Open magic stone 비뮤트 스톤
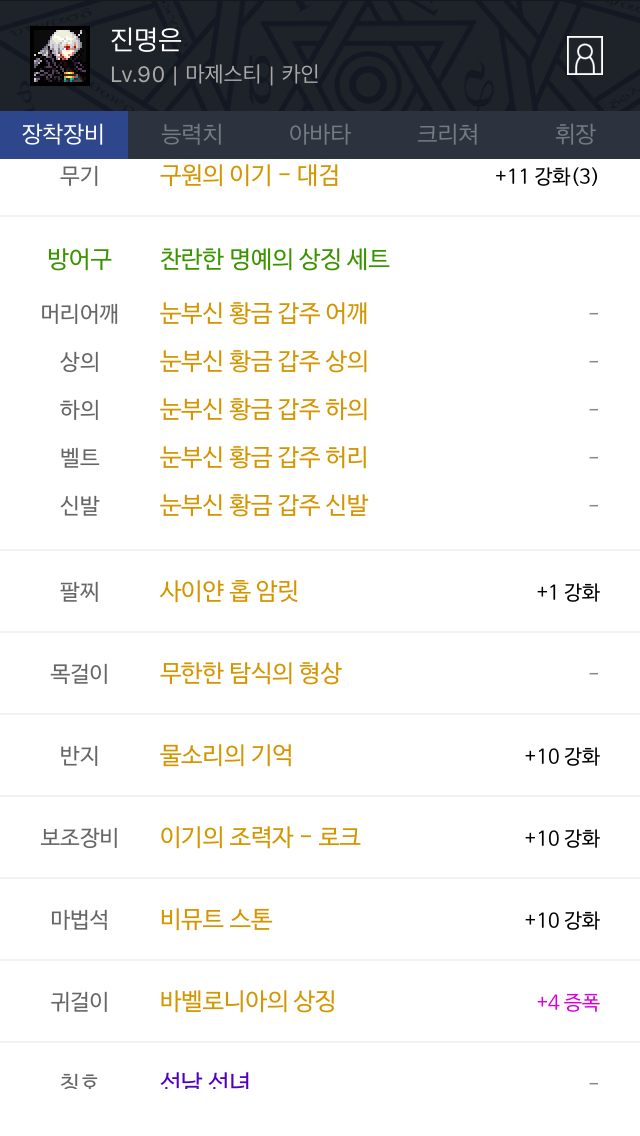 tap(216, 919)
